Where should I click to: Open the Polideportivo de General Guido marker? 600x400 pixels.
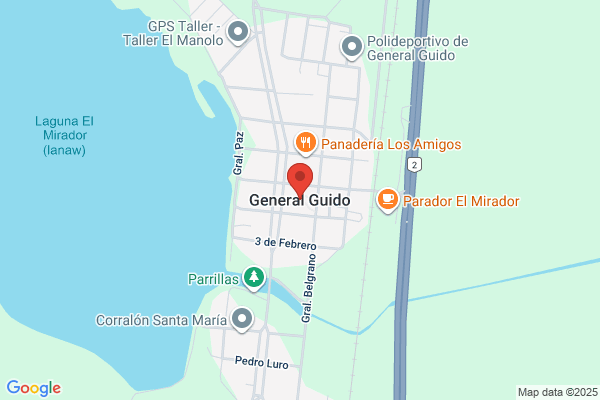(352, 47)
